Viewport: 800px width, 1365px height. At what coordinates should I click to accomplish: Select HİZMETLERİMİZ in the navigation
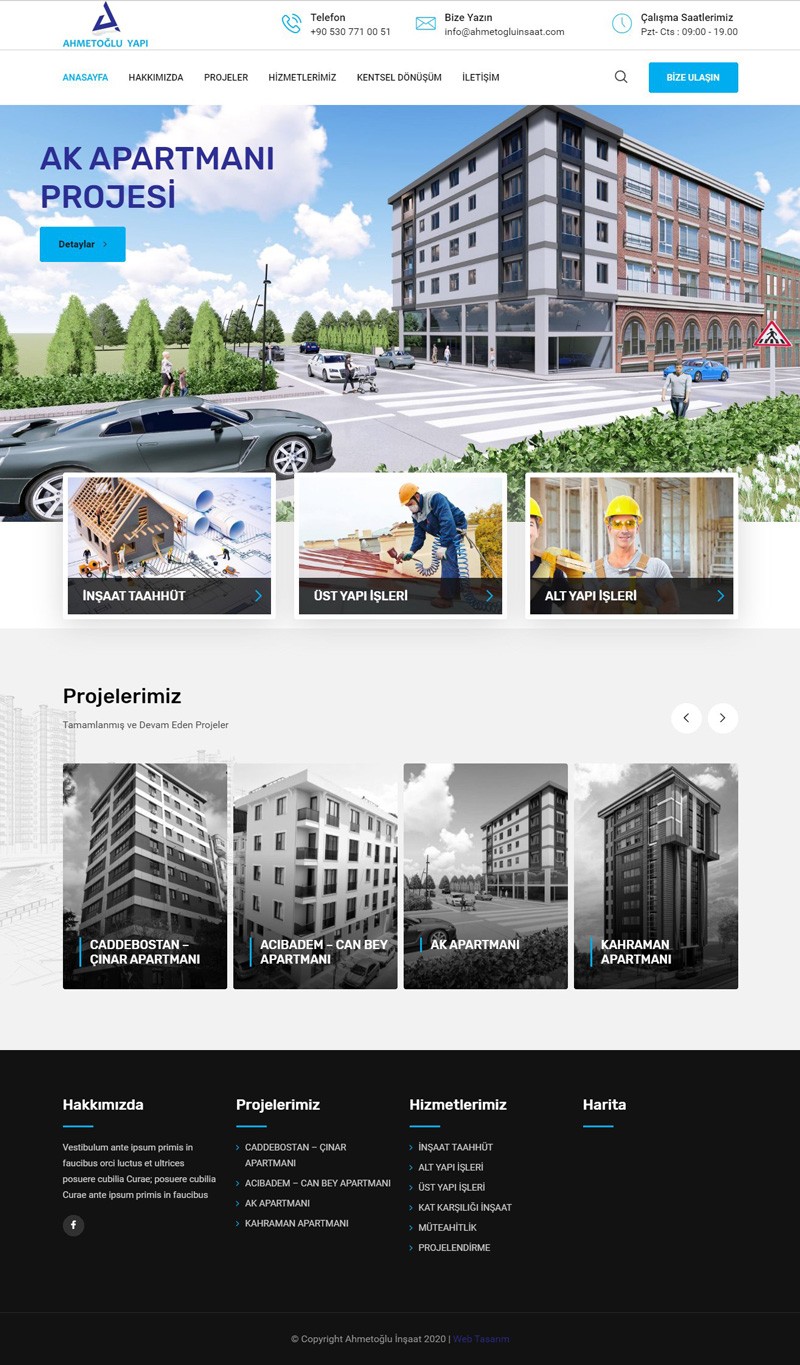[x=302, y=78]
